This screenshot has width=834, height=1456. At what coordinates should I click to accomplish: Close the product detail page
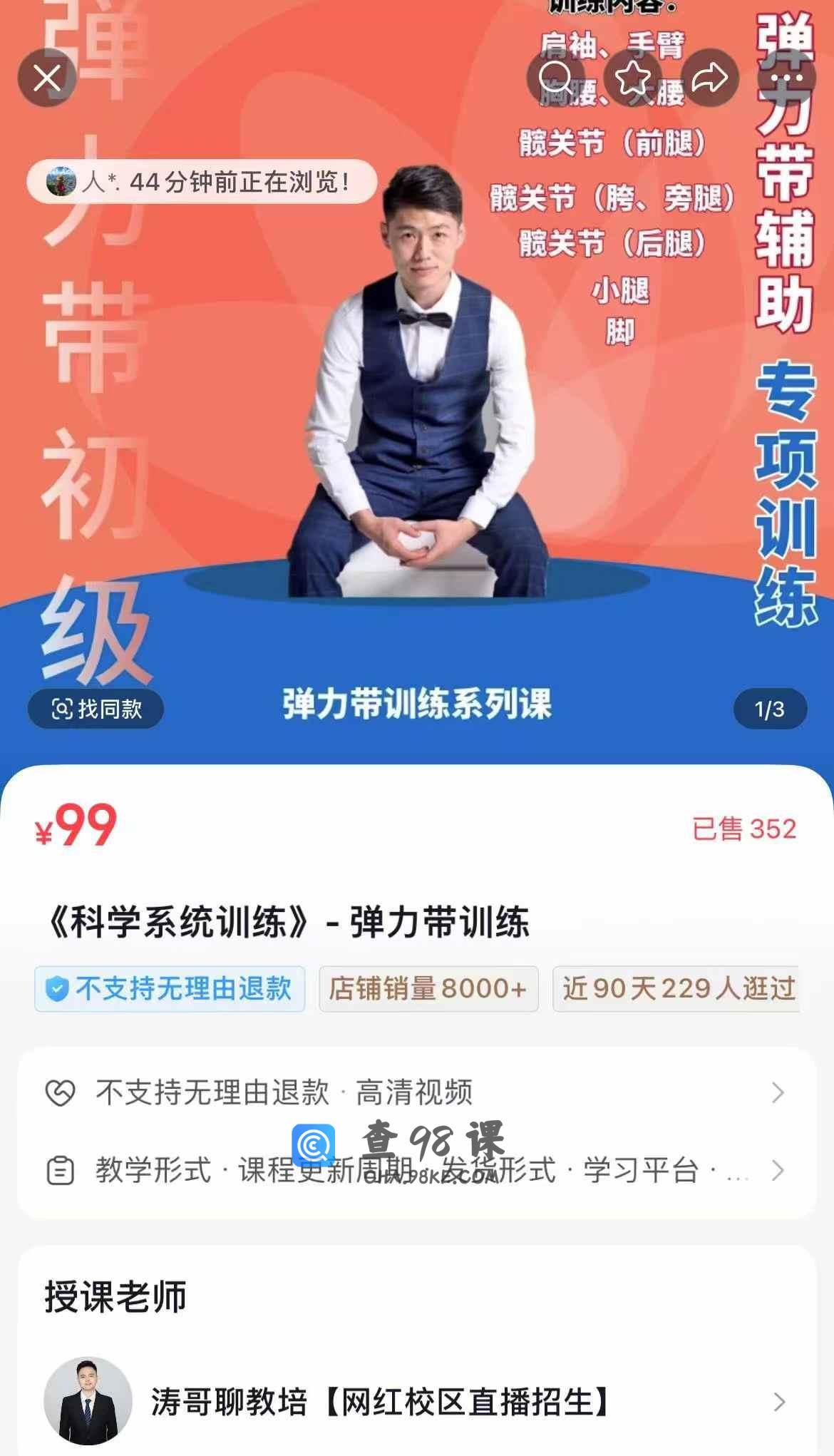[47, 78]
